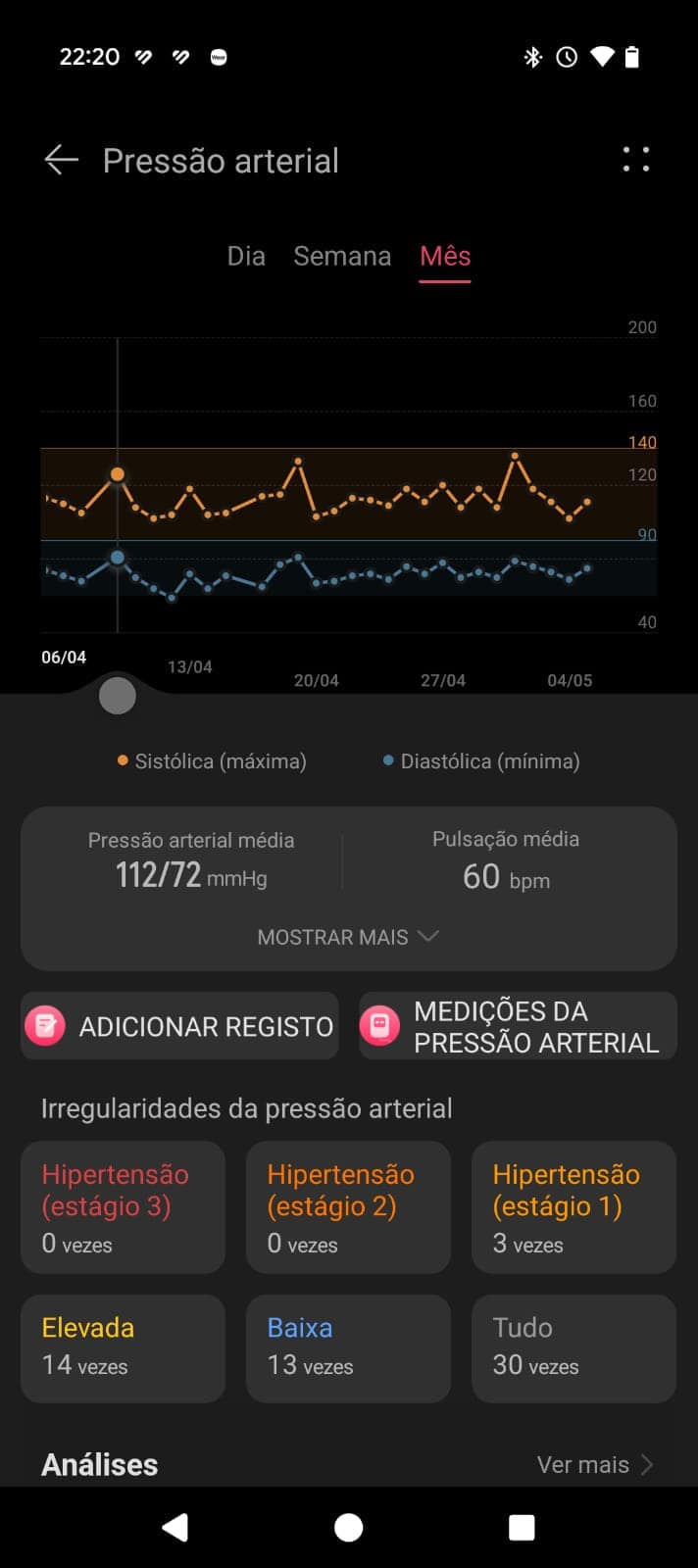Open MEDIÇÕES DA PRESSÃO ARTERIAL
698x1568 pixels.
click(x=518, y=1026)
